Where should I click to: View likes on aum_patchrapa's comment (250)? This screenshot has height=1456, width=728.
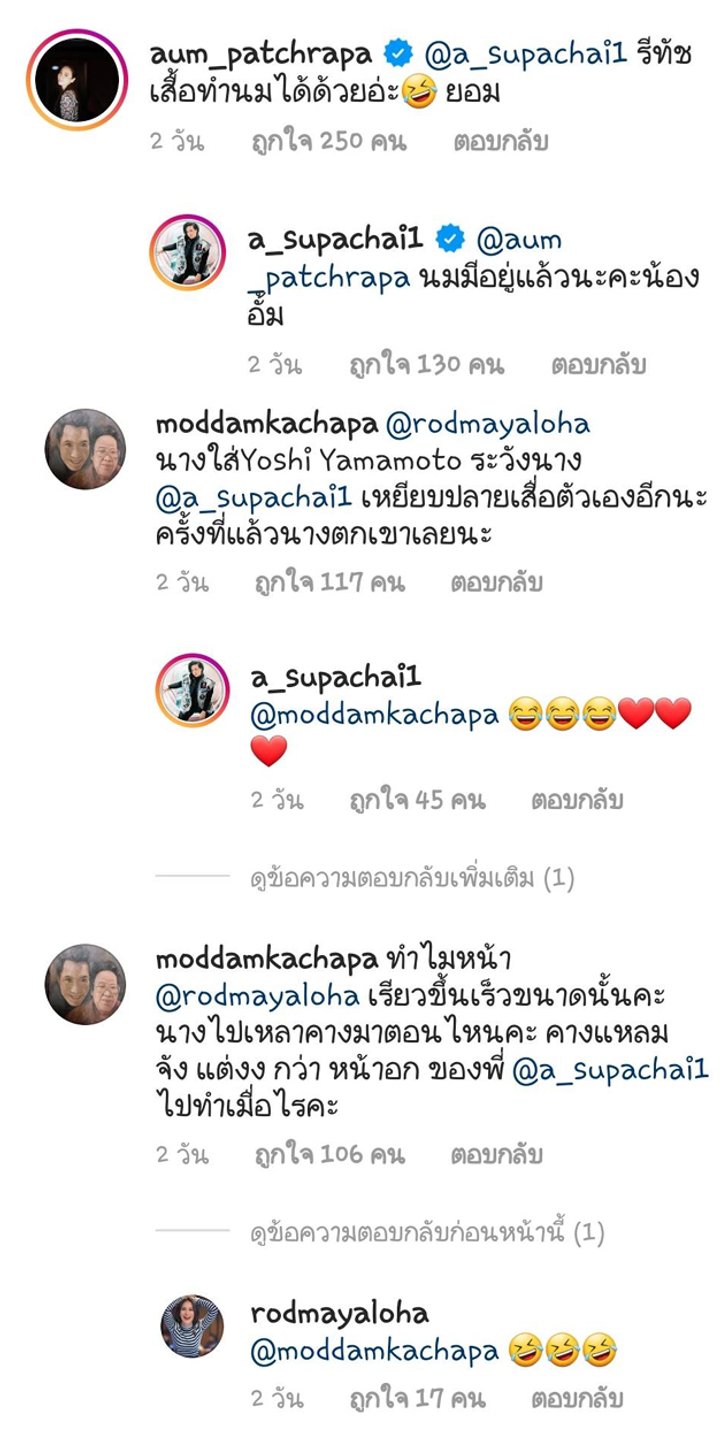coord(329,141)
